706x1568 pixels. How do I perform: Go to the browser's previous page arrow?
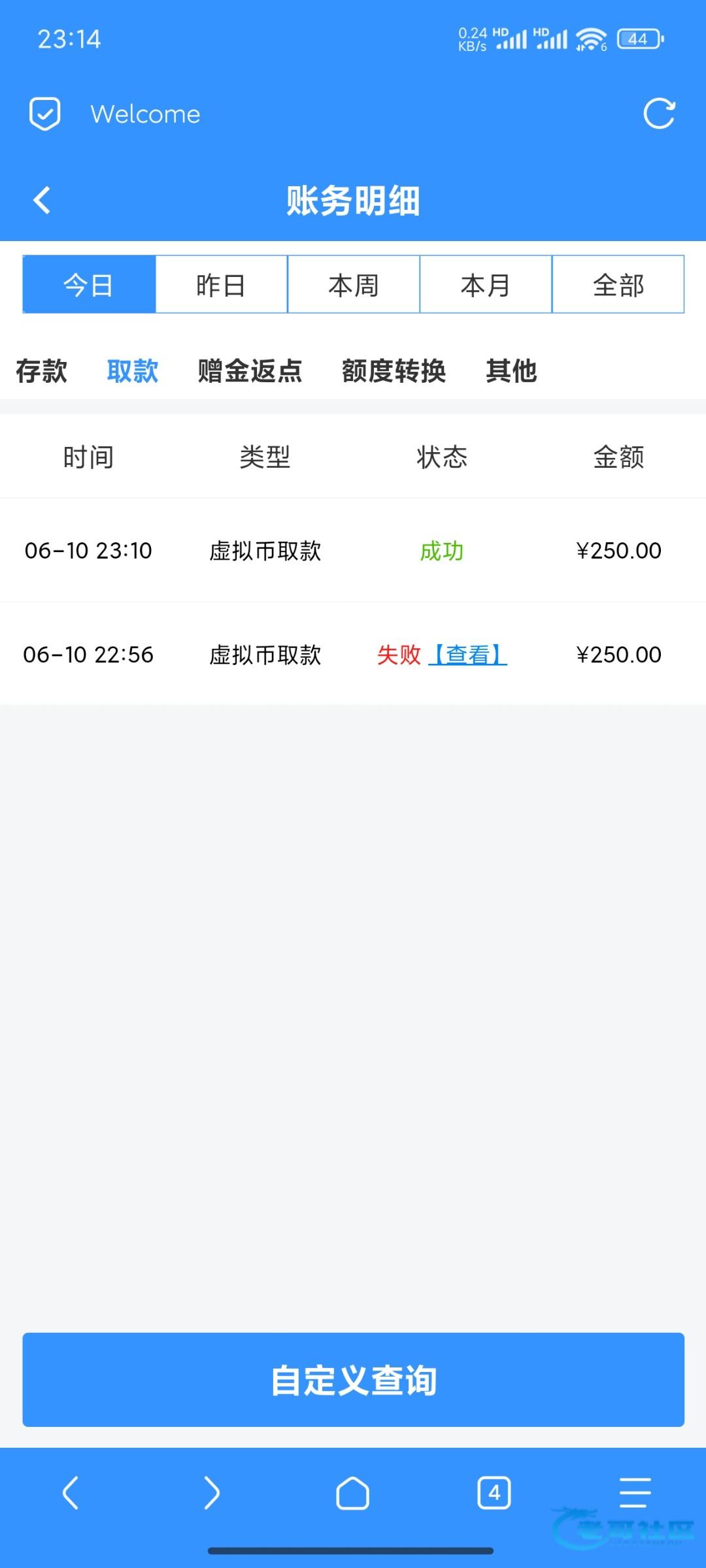click(71, 1493)
